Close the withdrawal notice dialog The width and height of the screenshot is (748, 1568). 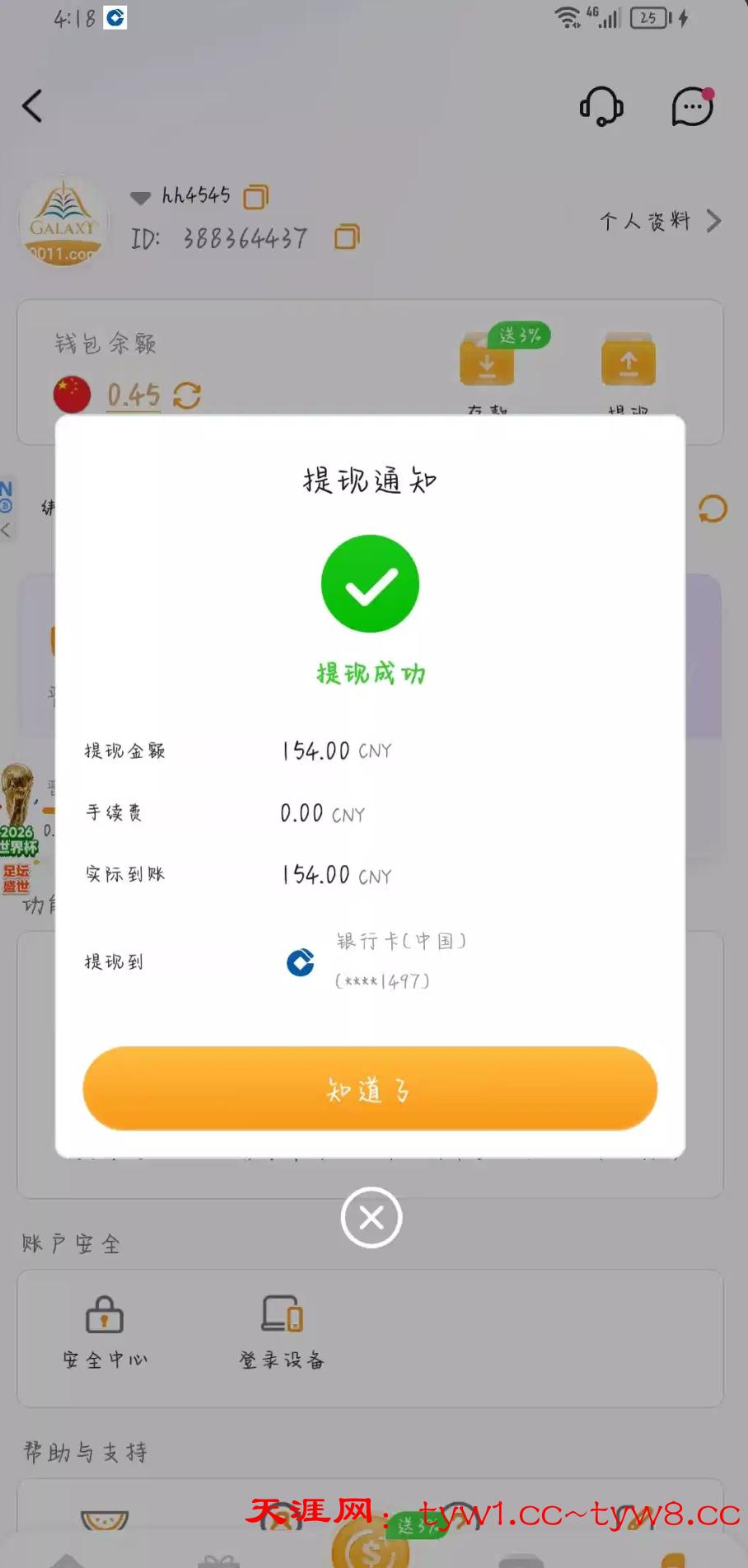(372, 1217)
